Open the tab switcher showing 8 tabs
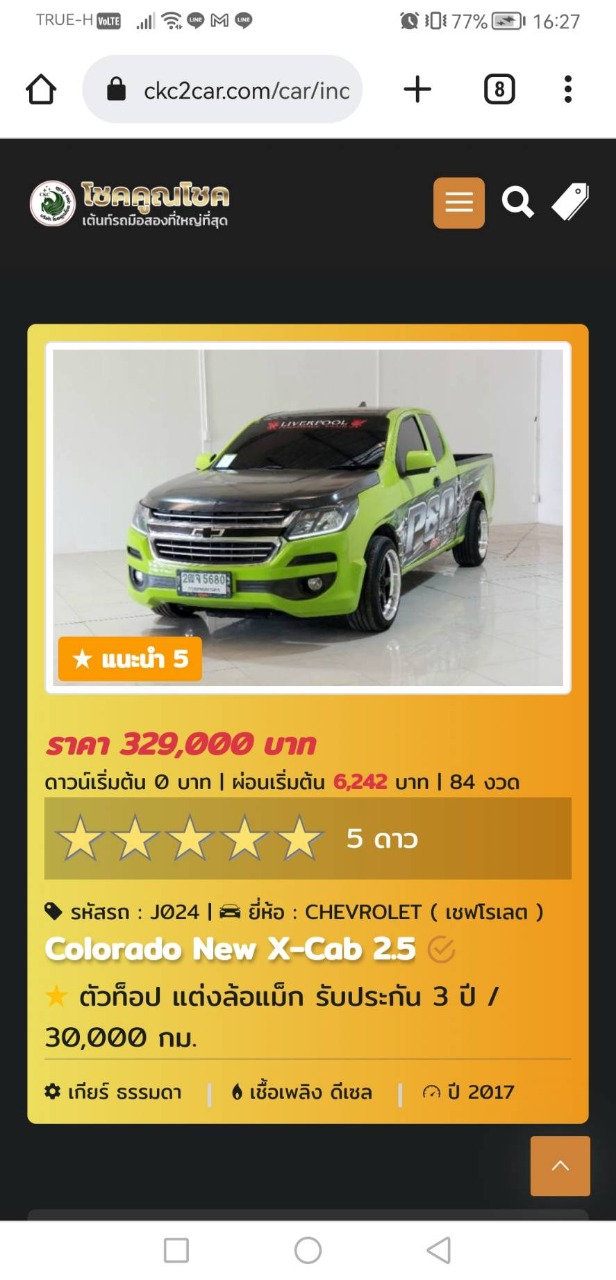Image resolution: width=616 pixels, height=1280 pixels. click(499, 90)
